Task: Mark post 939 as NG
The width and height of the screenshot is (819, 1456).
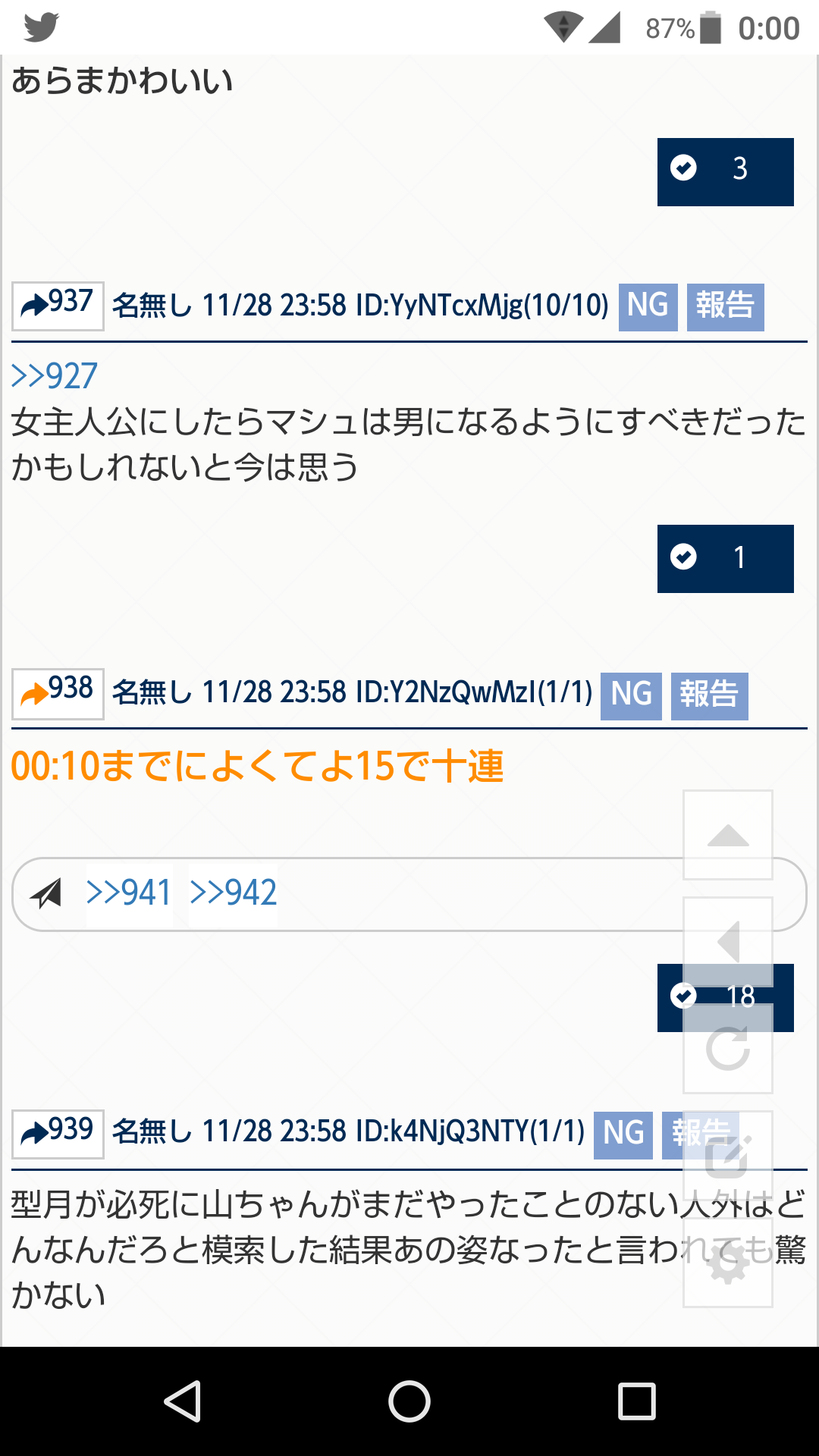Action: click(623, 1134)
